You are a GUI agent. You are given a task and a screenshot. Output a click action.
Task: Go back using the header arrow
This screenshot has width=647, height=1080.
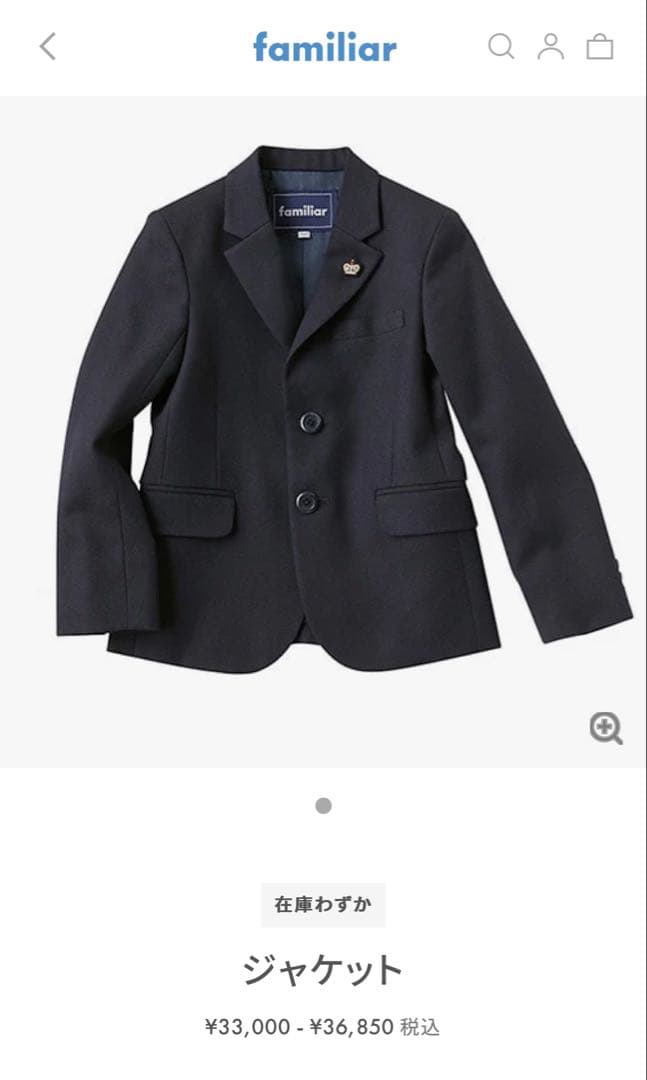pos(47,46)
